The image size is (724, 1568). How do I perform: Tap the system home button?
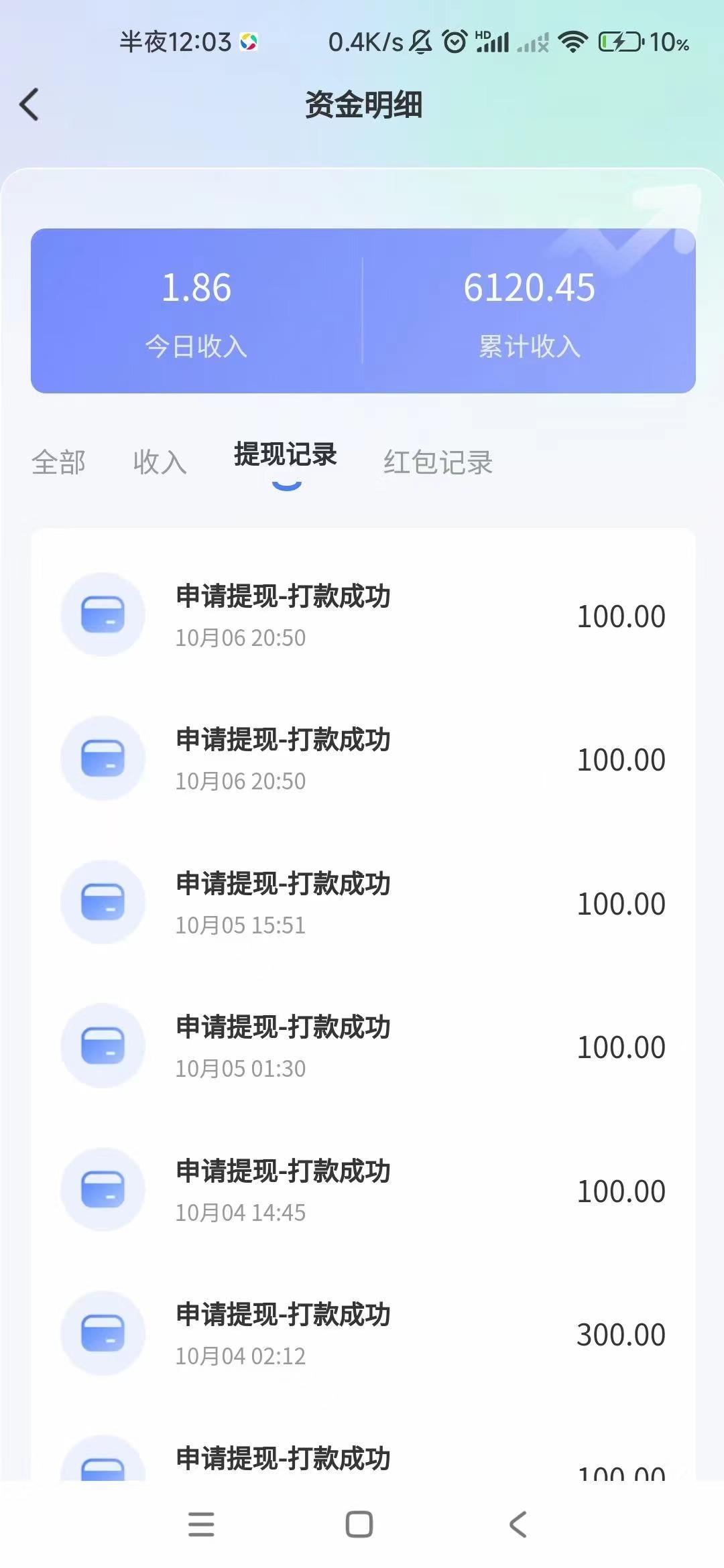click(x=359, y=1524)
